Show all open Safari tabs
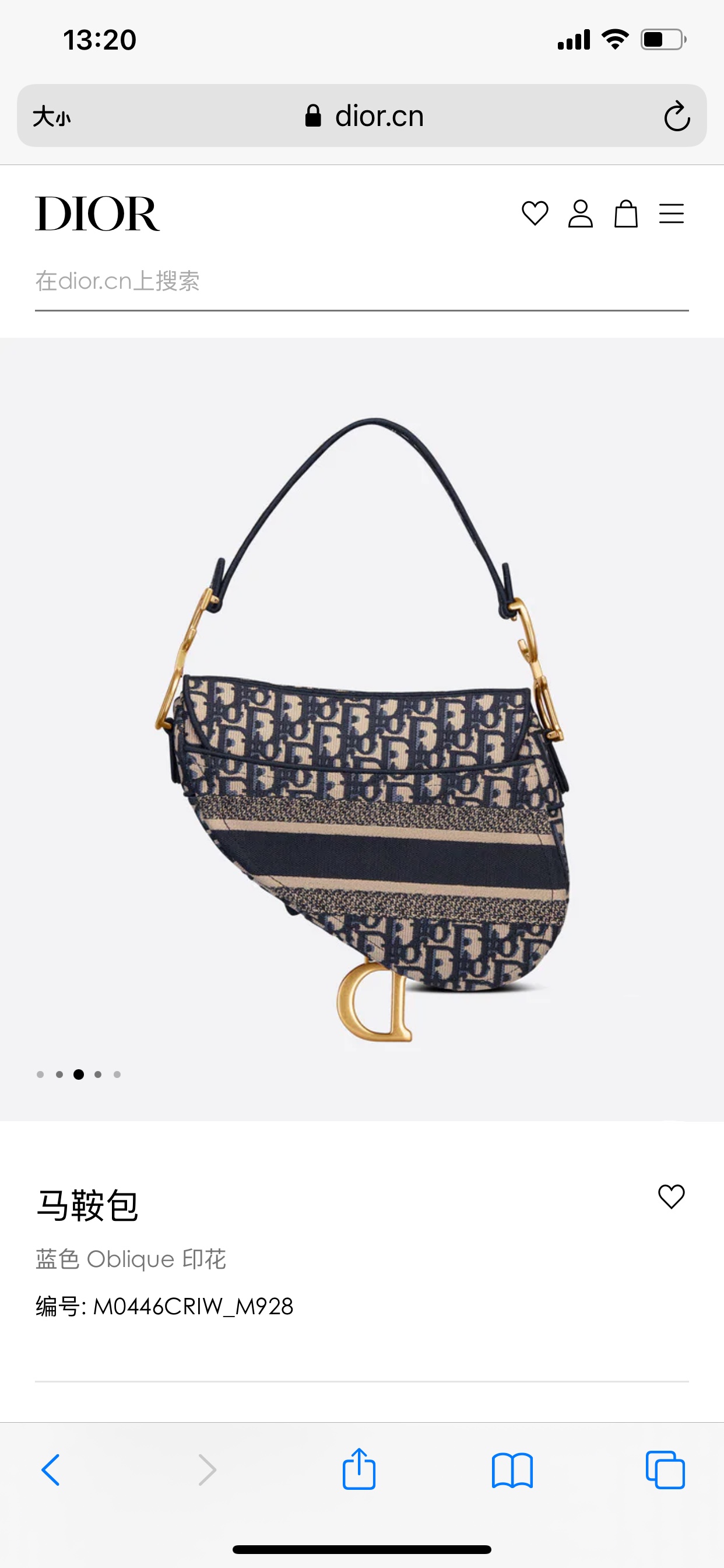Image resolution: width=724 pixels, height=1568 pixels. pos(665,1471)
